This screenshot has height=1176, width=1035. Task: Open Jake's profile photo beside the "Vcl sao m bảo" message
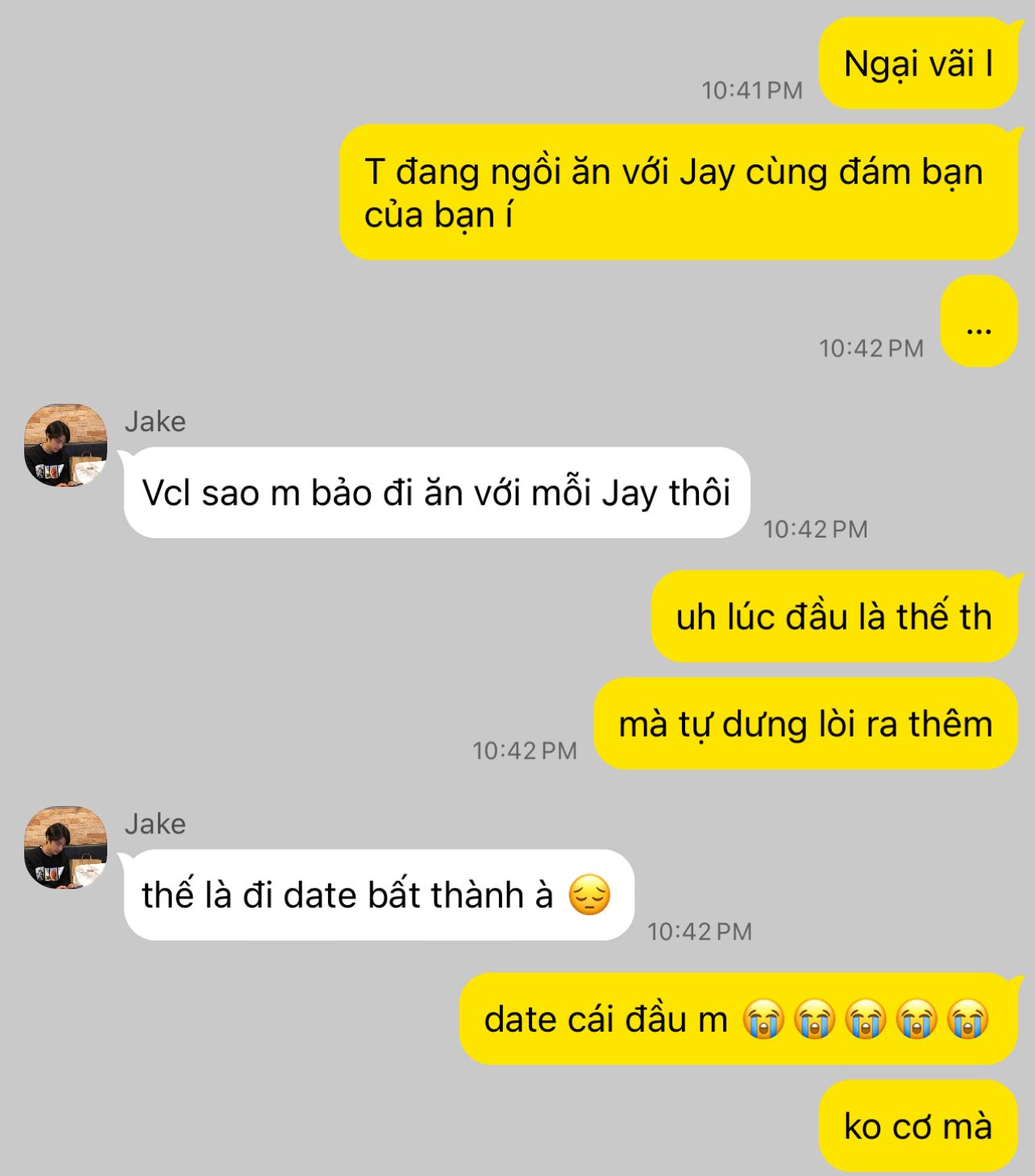65,445
